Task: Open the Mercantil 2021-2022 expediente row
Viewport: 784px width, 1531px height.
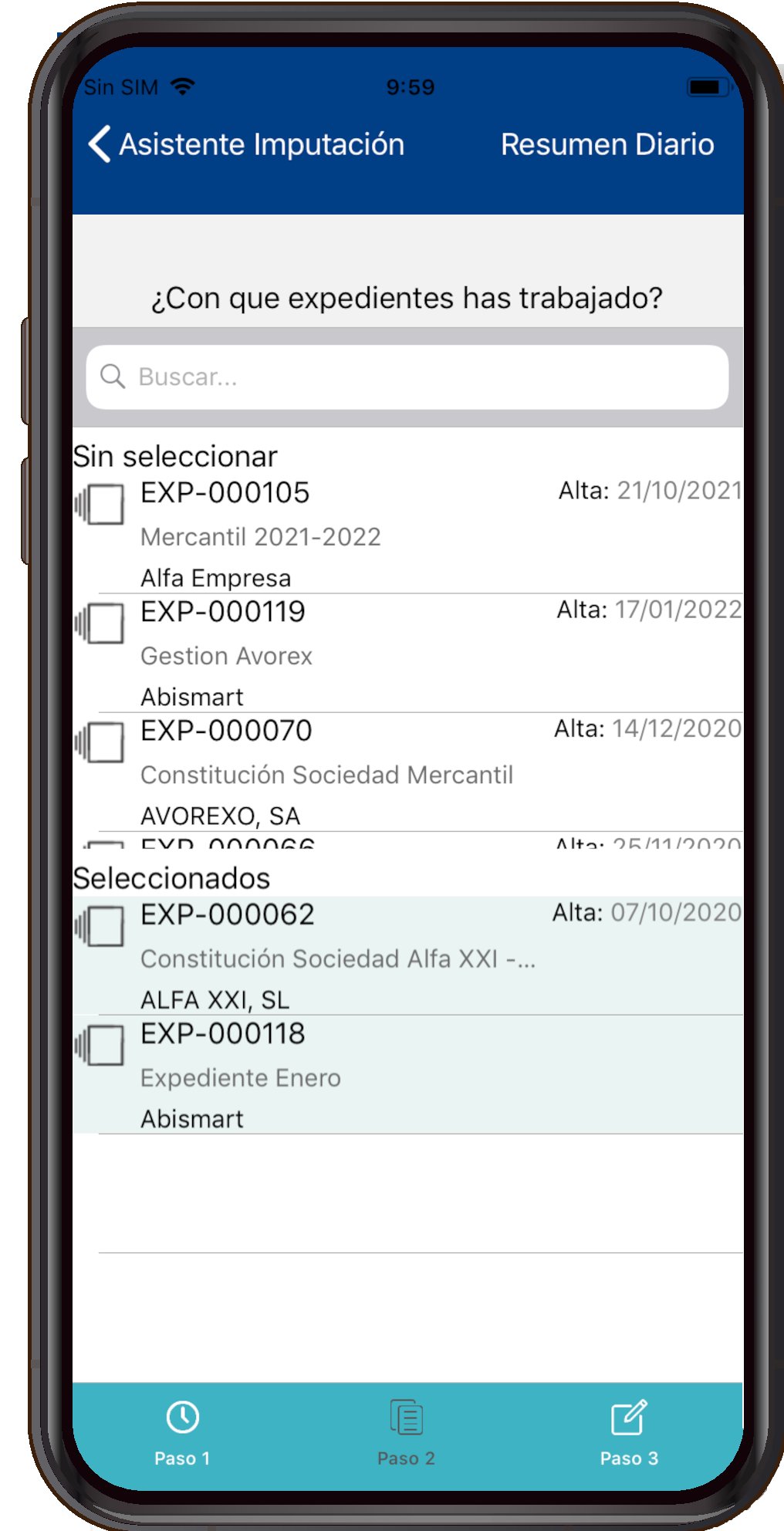Action: 407,534
